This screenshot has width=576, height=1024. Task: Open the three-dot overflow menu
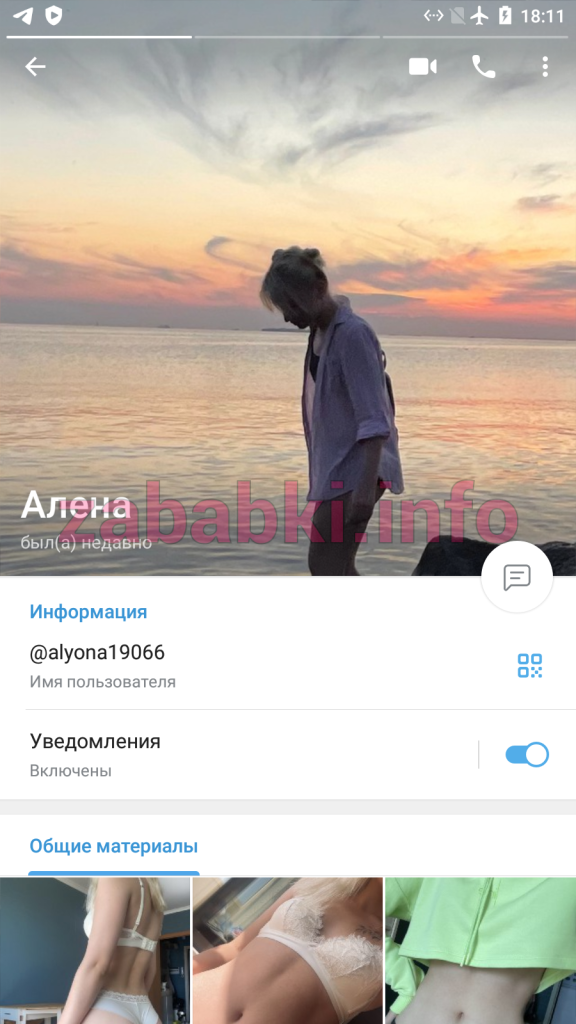[x=545, y=67]
